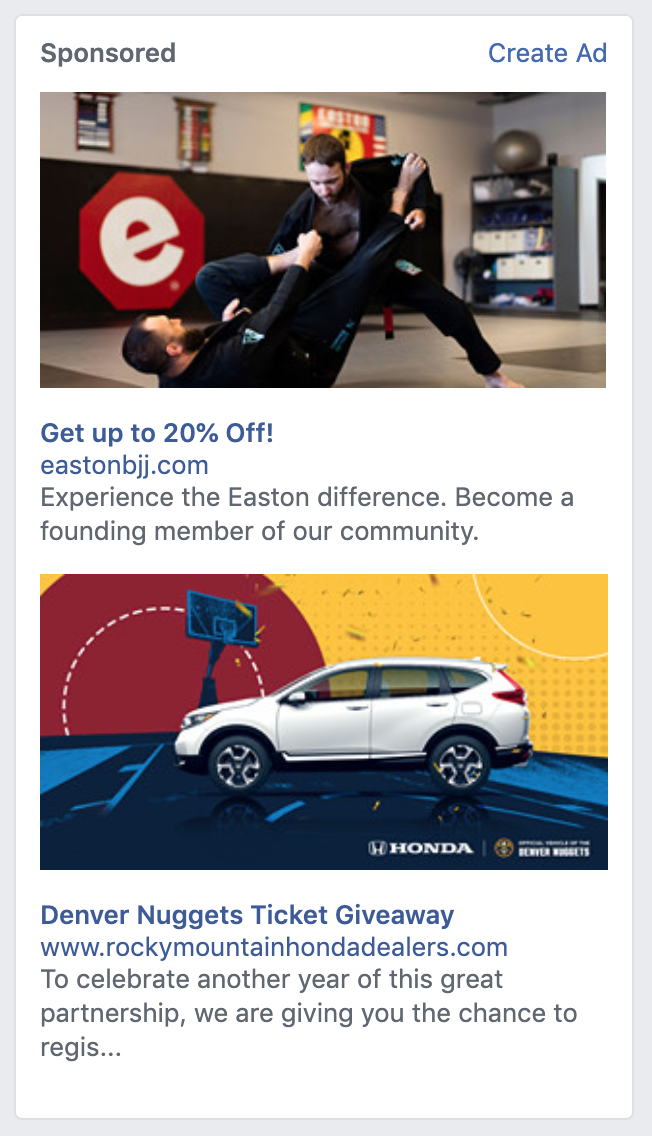Open the Get up to 20% Off headline

(x=156, y=433)
